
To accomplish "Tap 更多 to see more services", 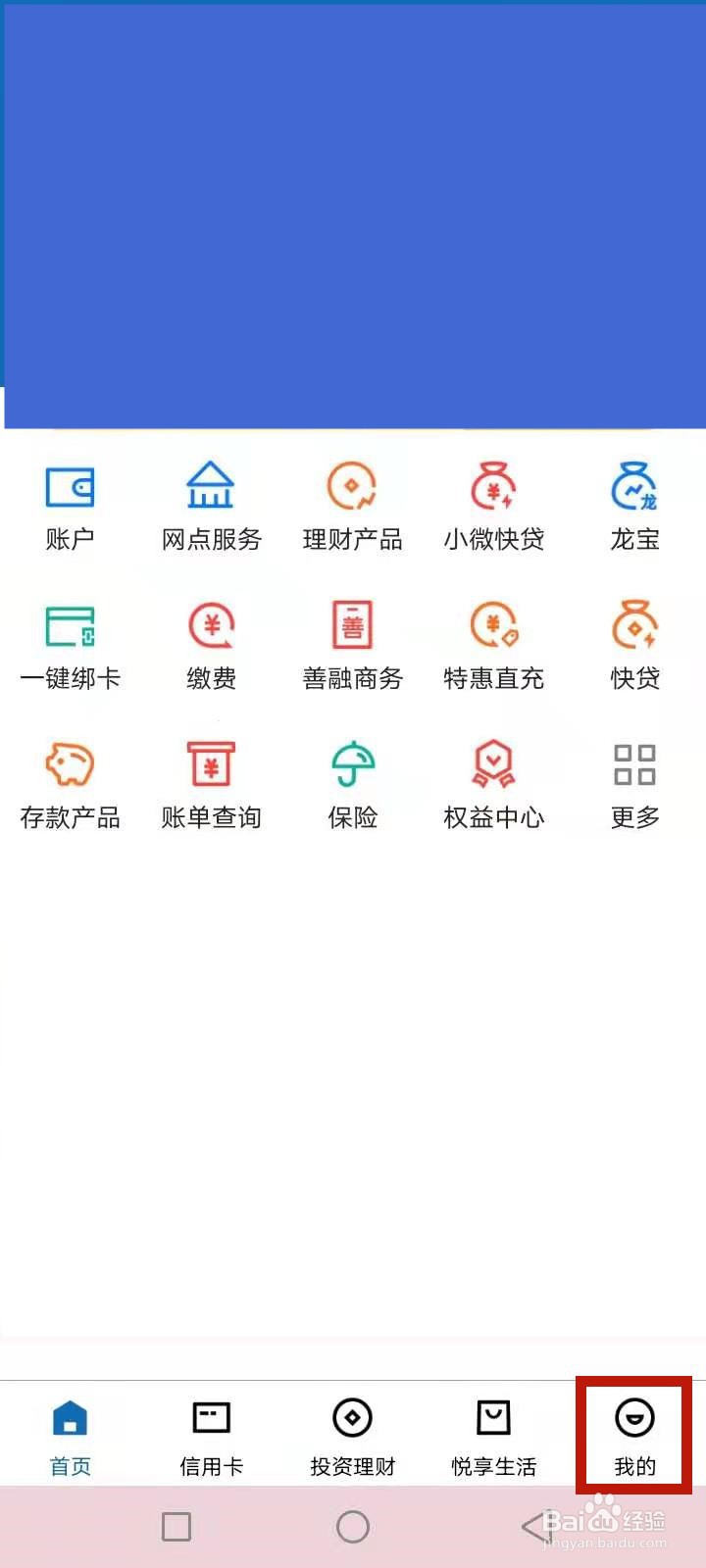I will (633, 782).
